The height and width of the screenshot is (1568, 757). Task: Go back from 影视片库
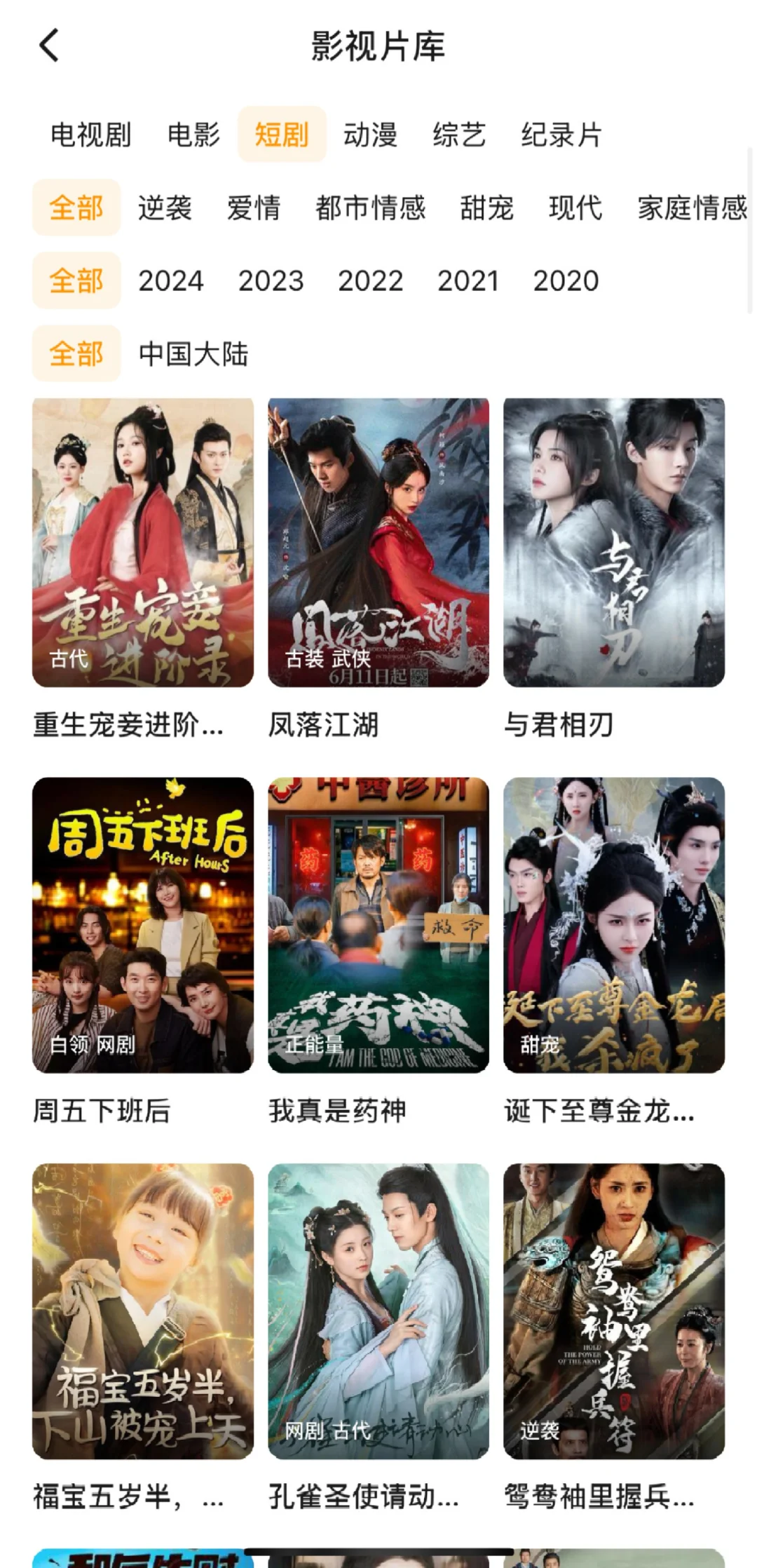pyautogui.click(x=49, y=46)
